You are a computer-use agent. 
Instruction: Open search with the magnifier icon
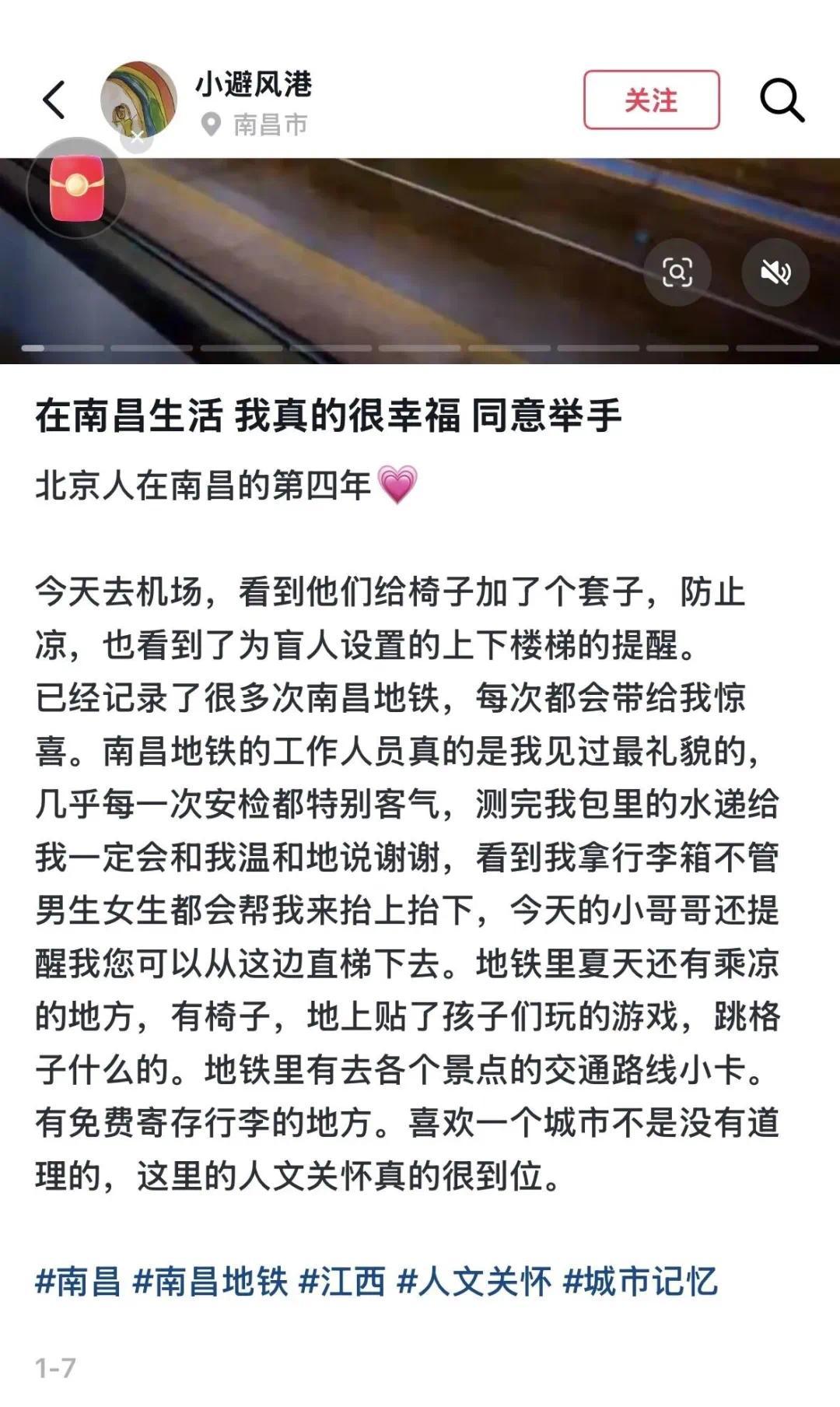tap(781, 100)
